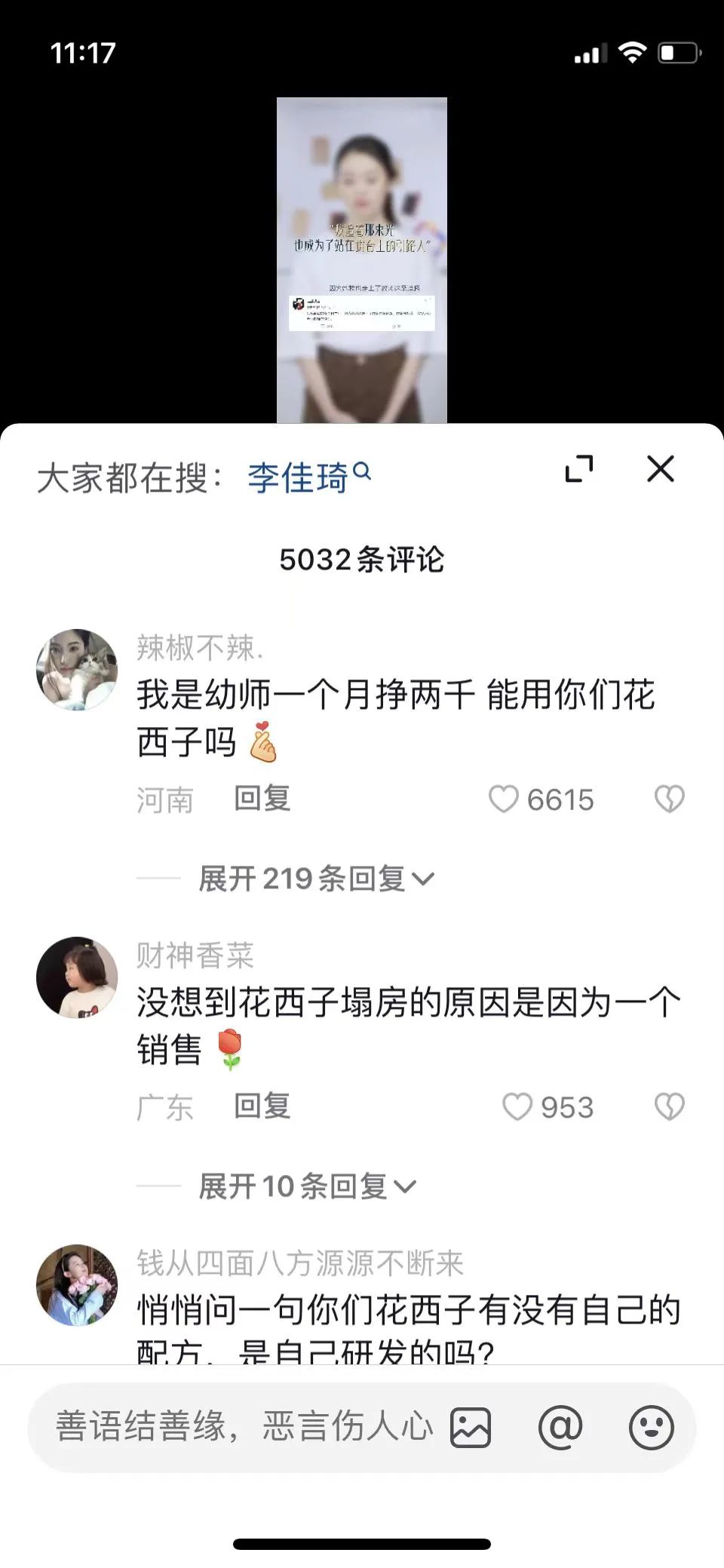Viewport: 724px width, 1568px height.
Task: Search the suggested term 李佳琦
Action: (x=308, y=477)
